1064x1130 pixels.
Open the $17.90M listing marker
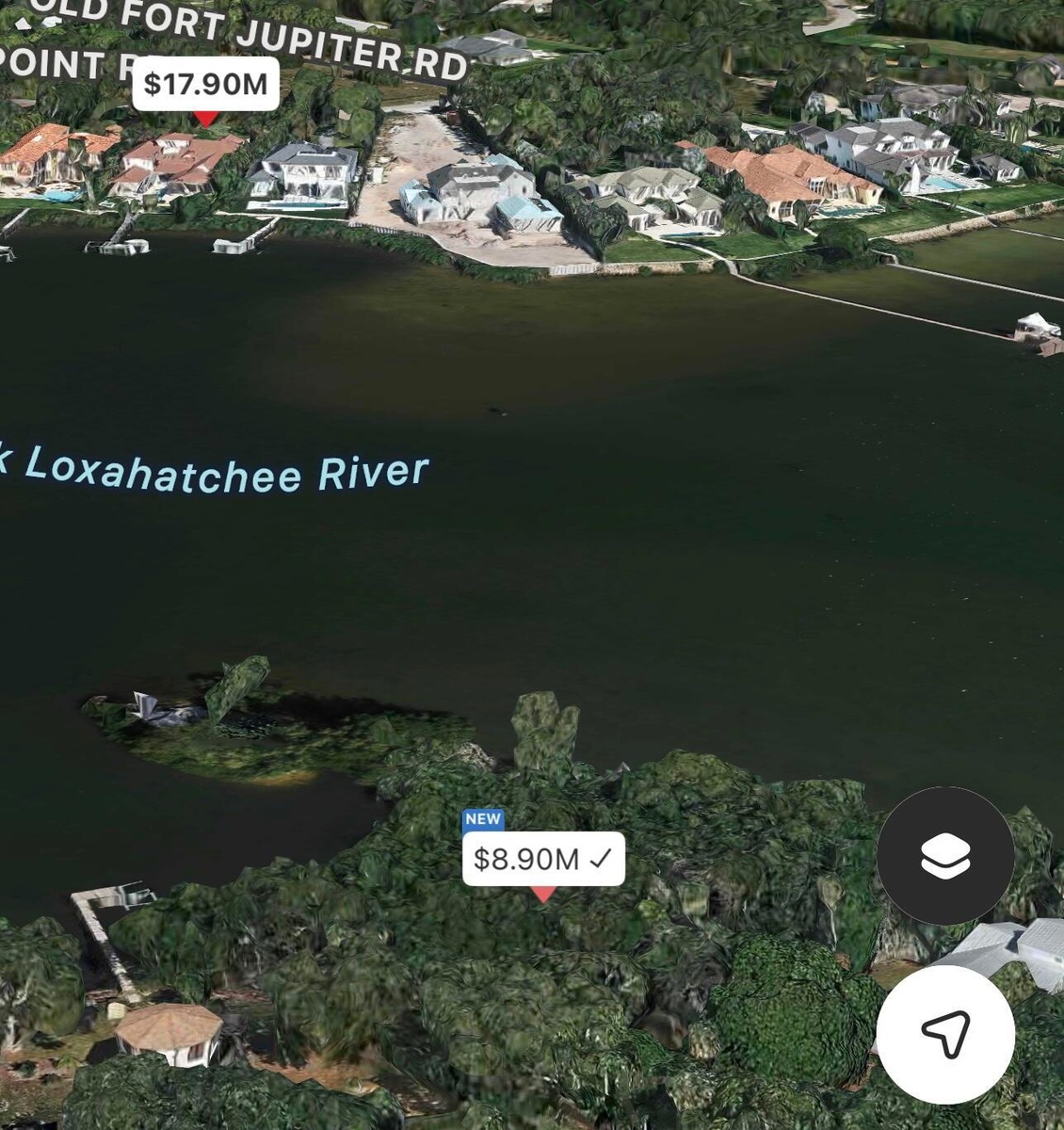click(206, 85)
